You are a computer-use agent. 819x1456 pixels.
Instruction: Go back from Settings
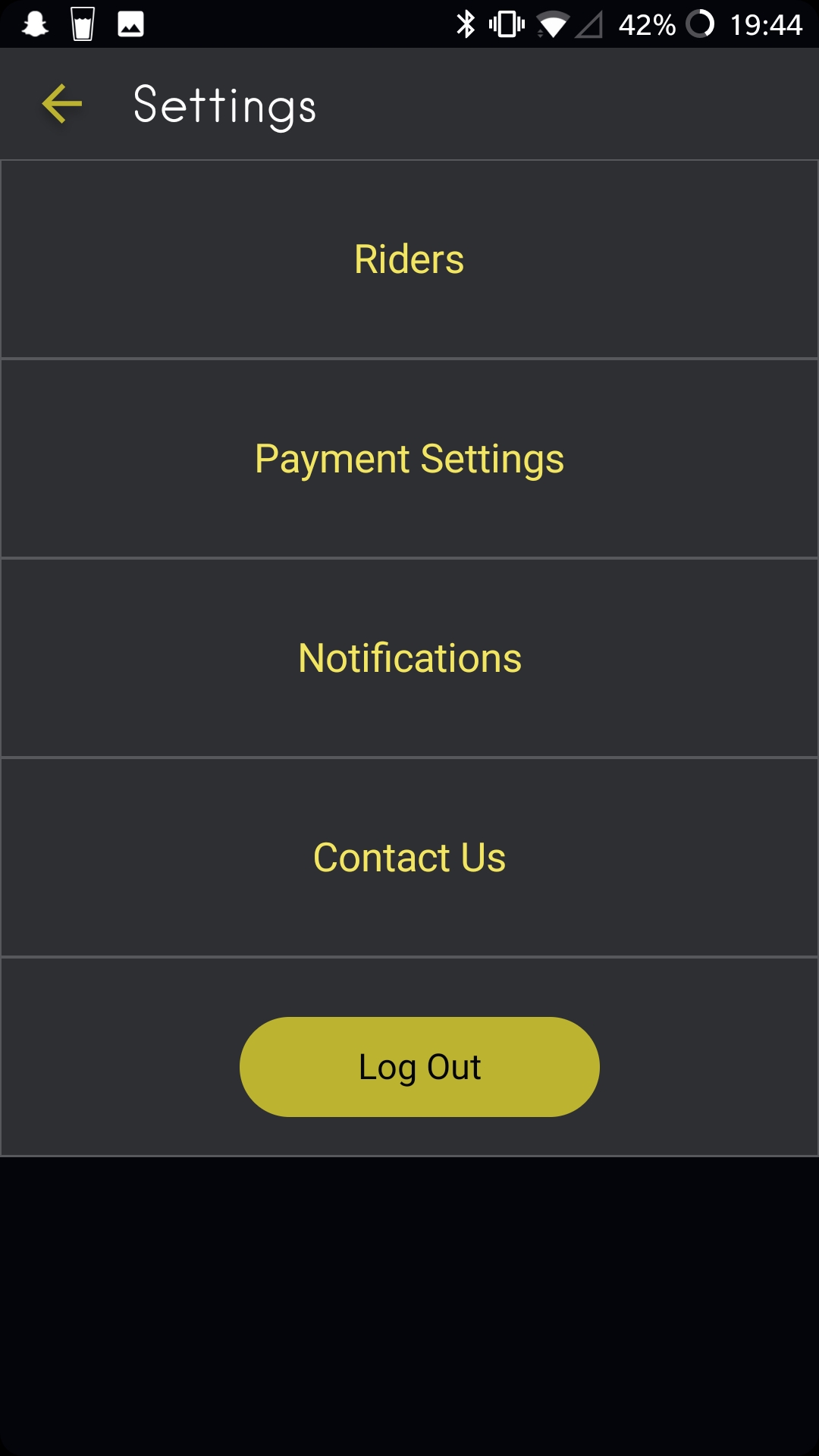click(x=62, y=104)
